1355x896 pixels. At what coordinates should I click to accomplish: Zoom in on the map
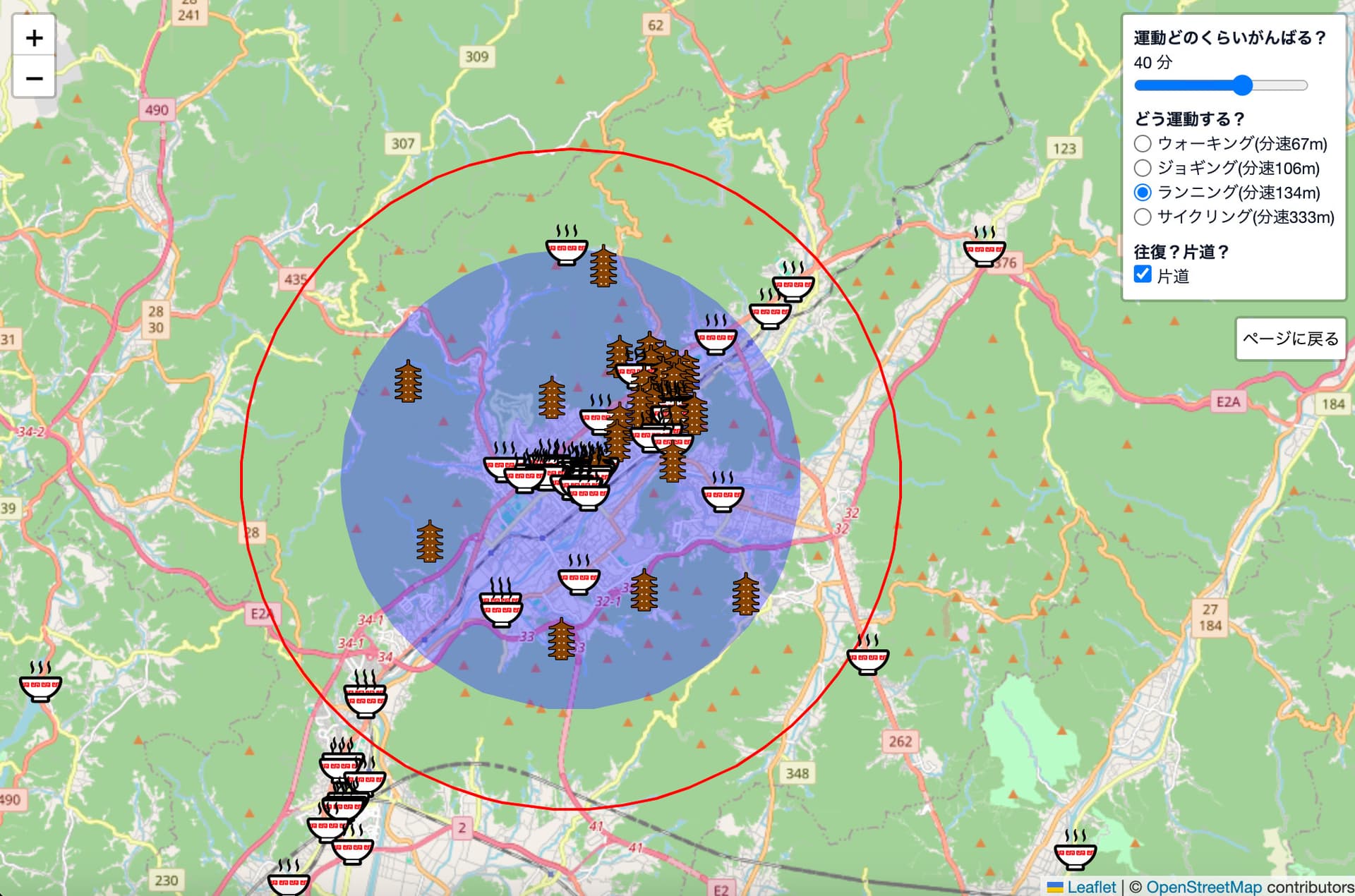(34, 38)
